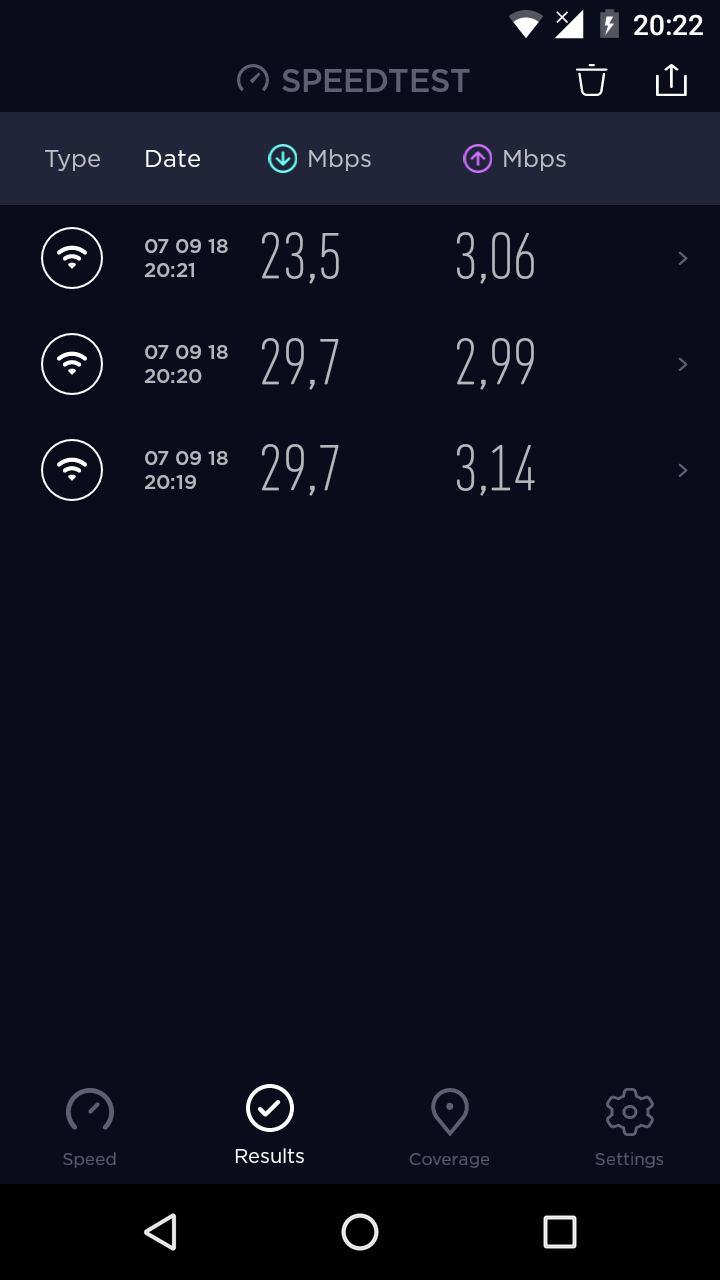Switch to the Speed tab
The image size is (720, 1280).
90,1127
